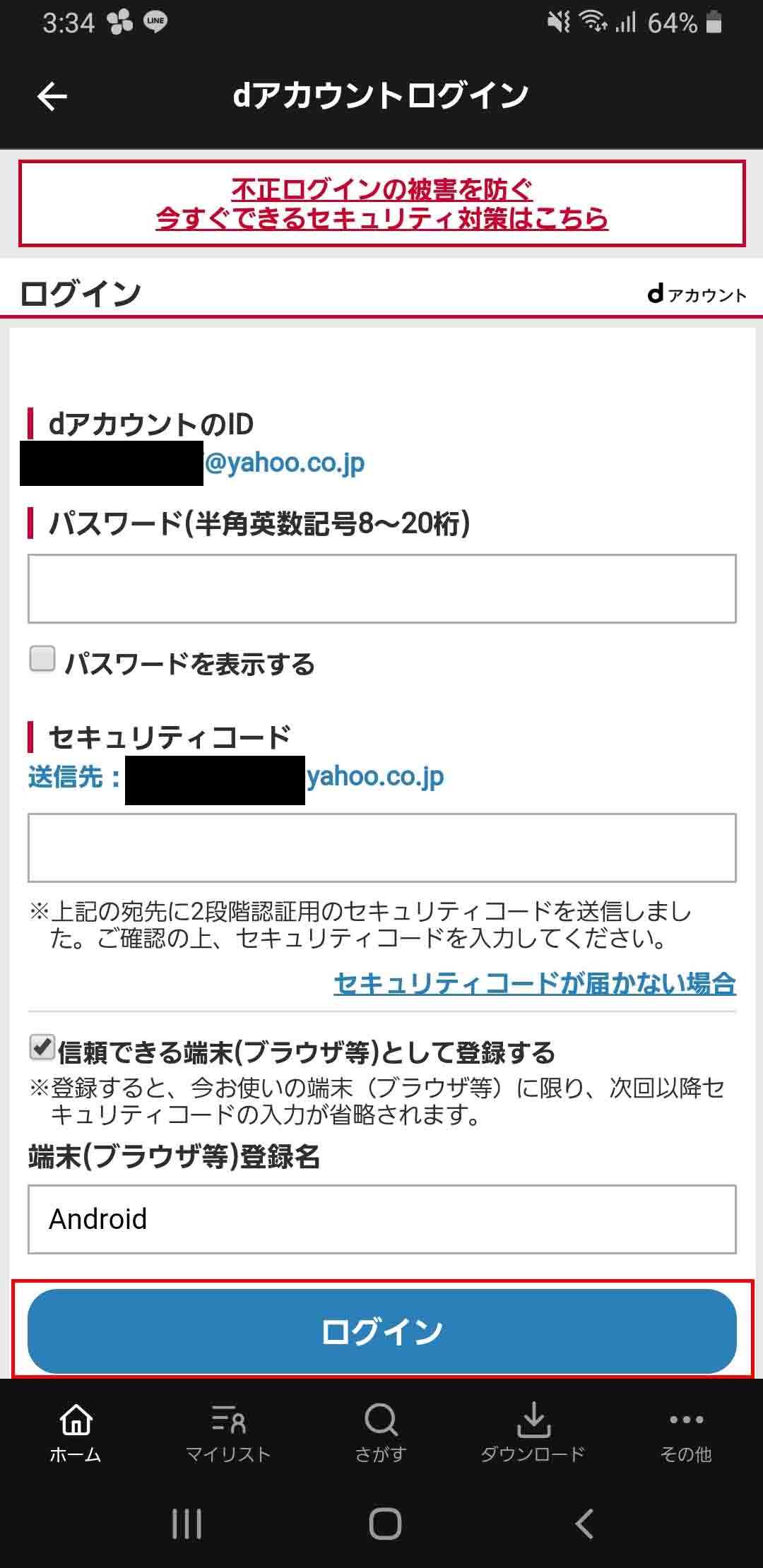Focus the パスワード input field
Viewport: 763px width, 1568px height.
pos(381,588)
